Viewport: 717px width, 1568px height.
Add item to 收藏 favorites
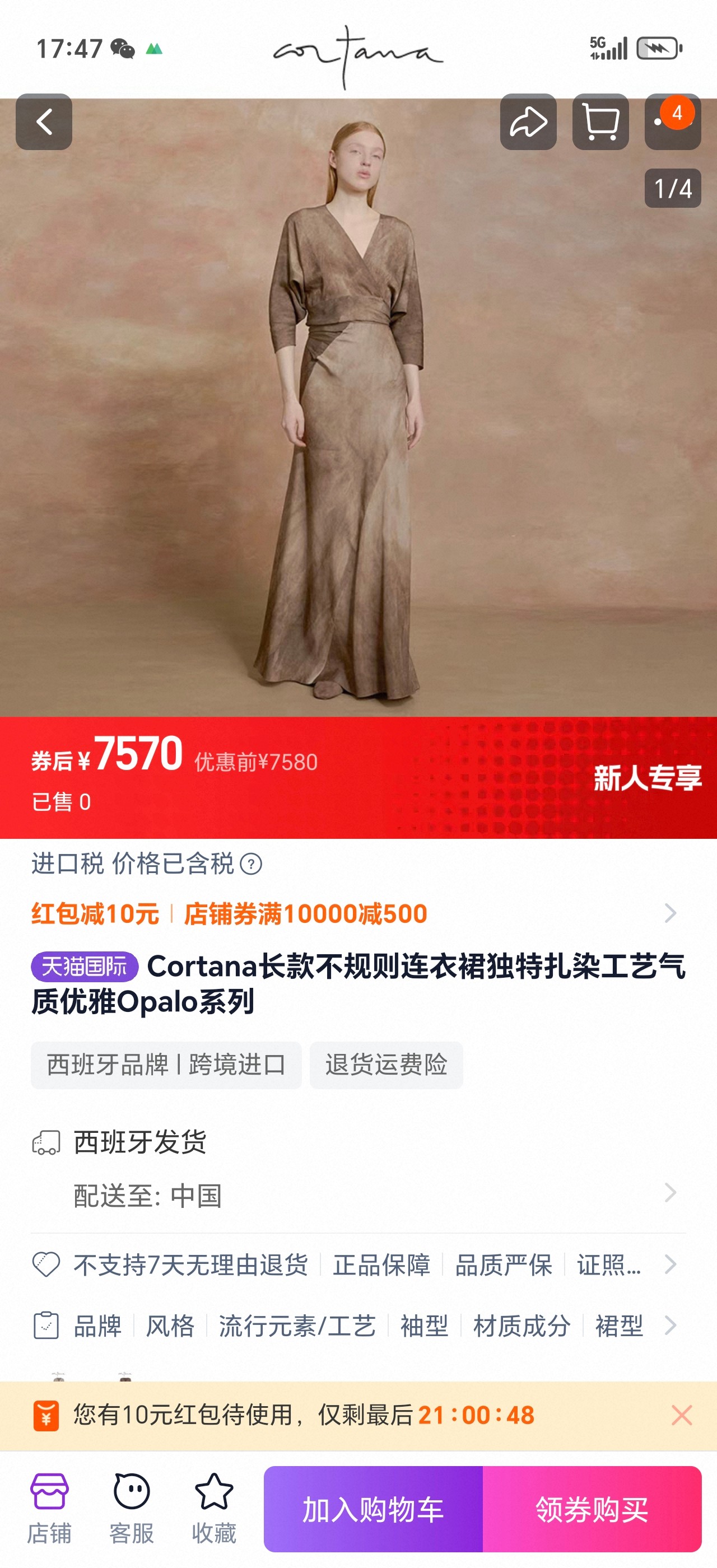click(213, 1508)
